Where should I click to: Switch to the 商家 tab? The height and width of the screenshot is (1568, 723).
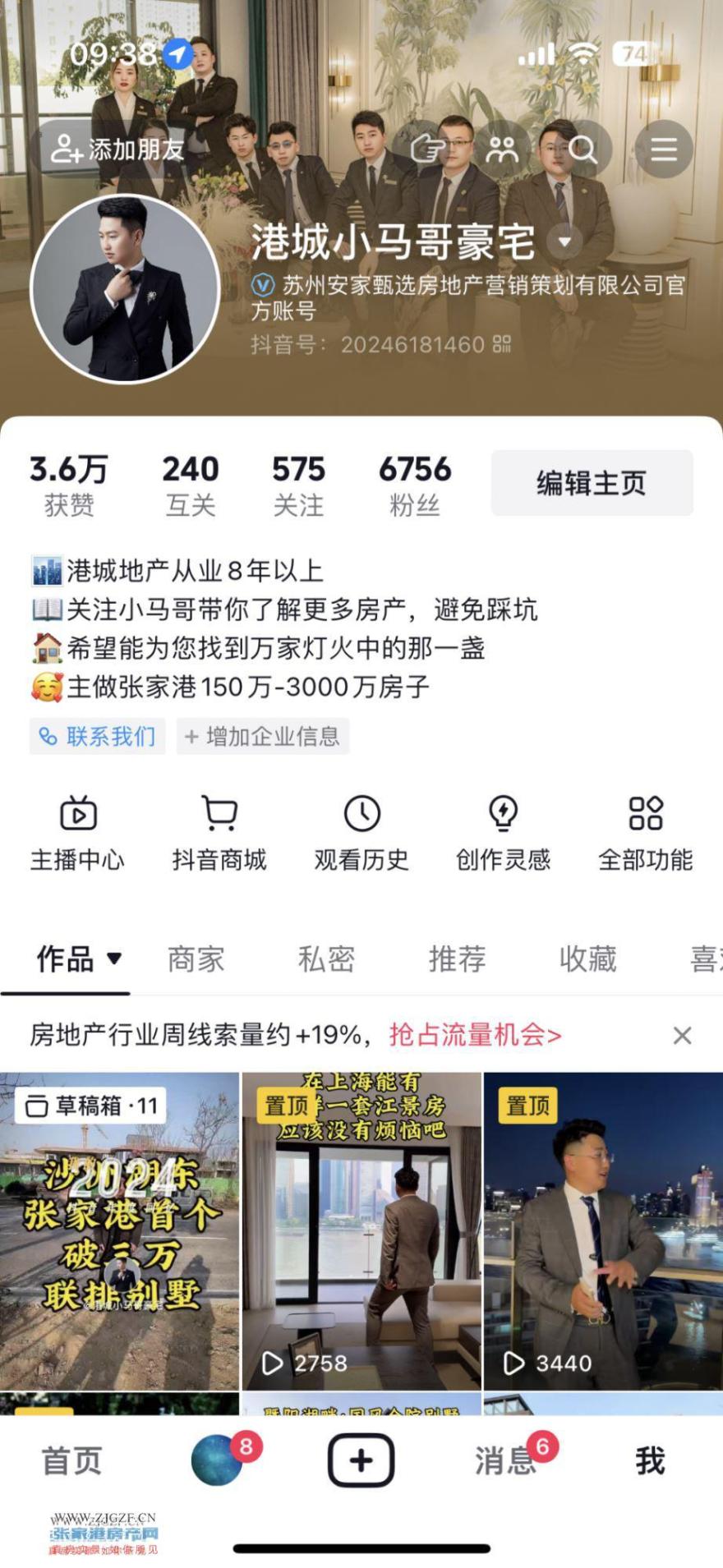click(x=196, y=959)
